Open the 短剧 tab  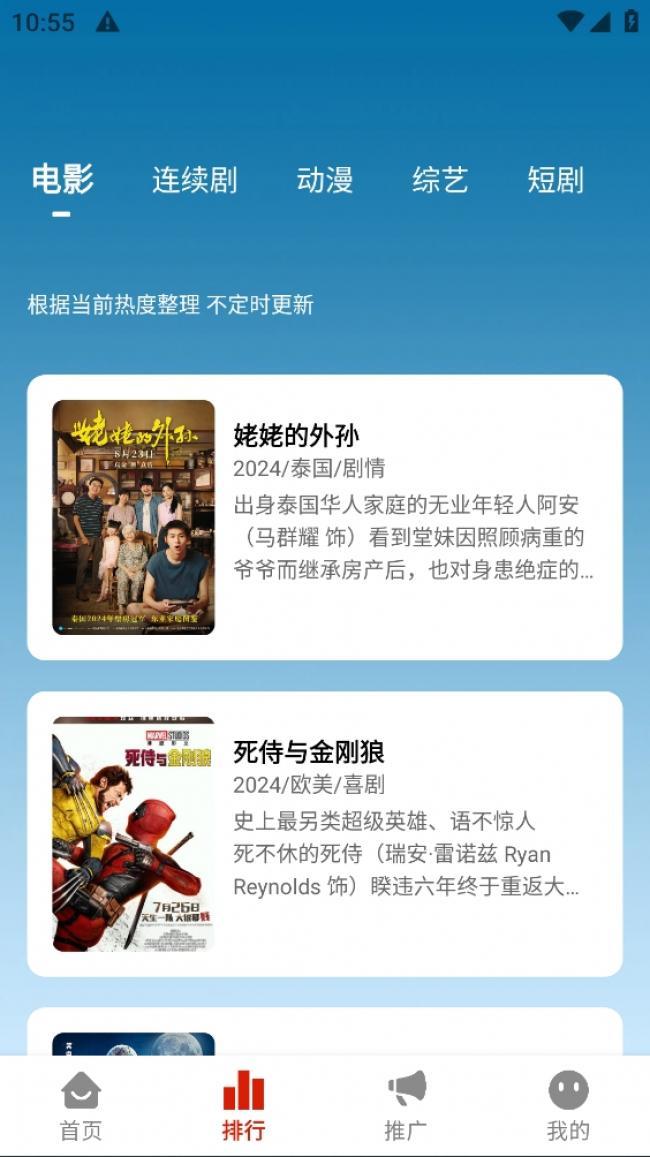click(555, 180)
